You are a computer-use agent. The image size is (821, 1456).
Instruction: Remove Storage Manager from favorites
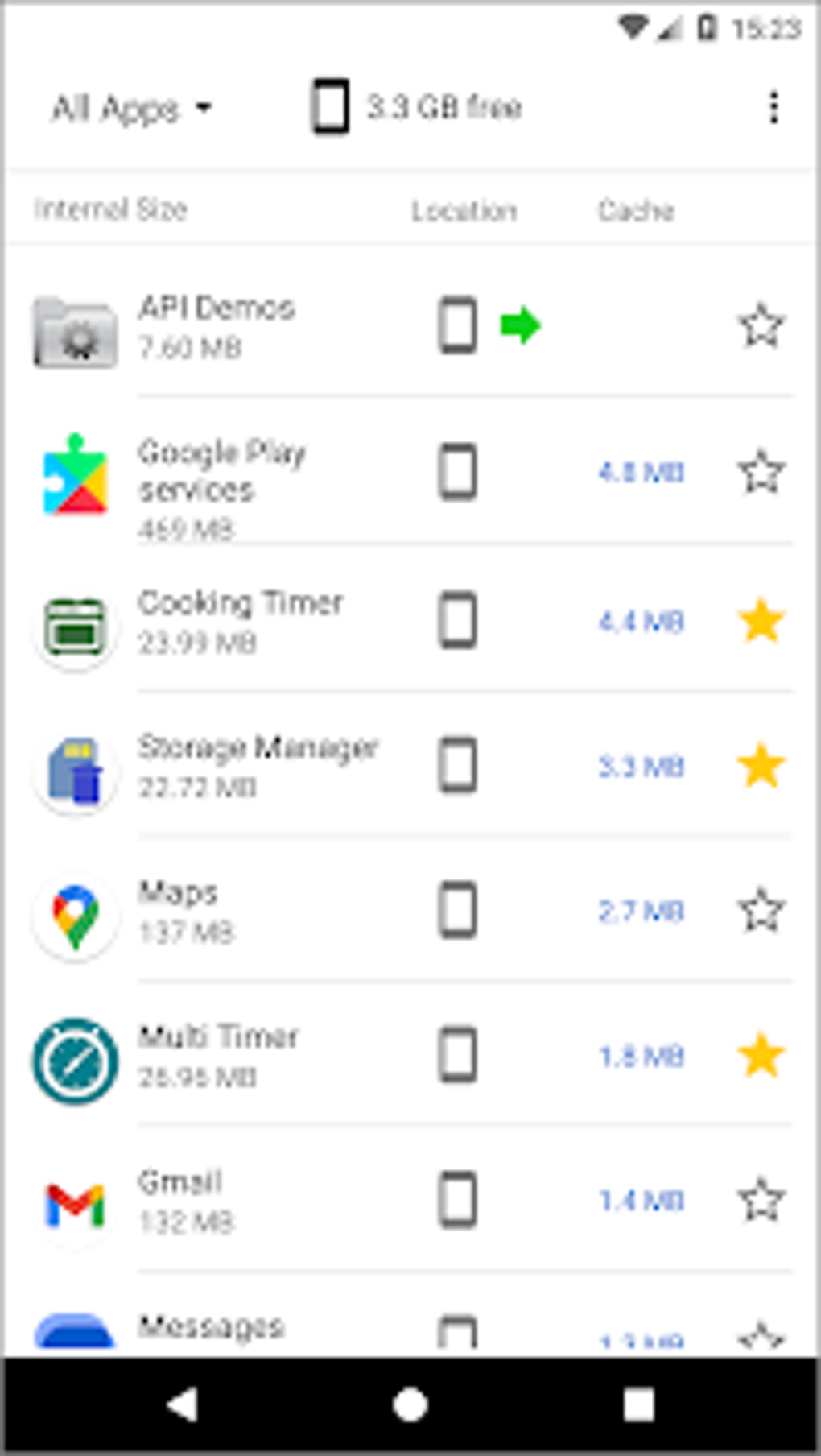click(761, 767)
